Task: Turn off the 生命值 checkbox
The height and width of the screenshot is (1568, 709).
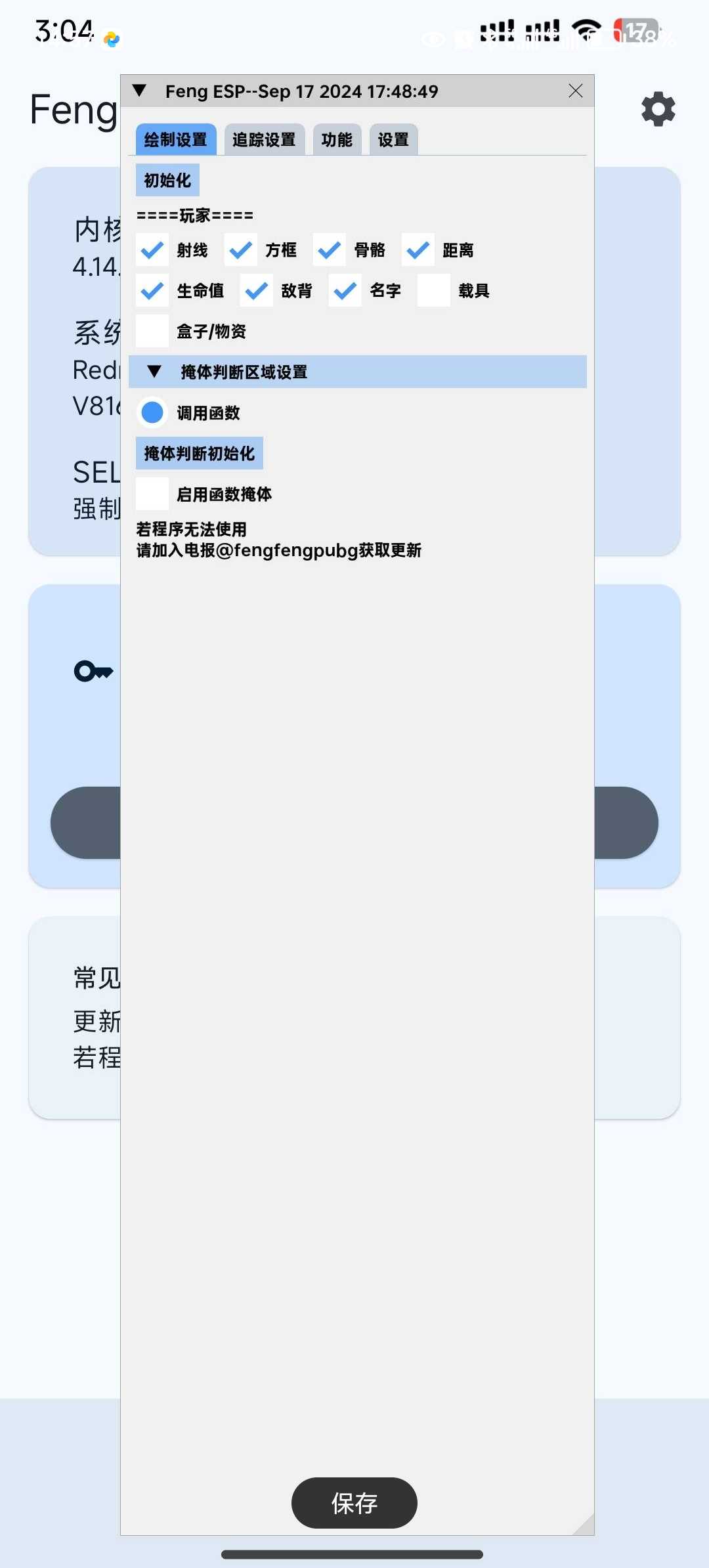Action: point(152,291)
